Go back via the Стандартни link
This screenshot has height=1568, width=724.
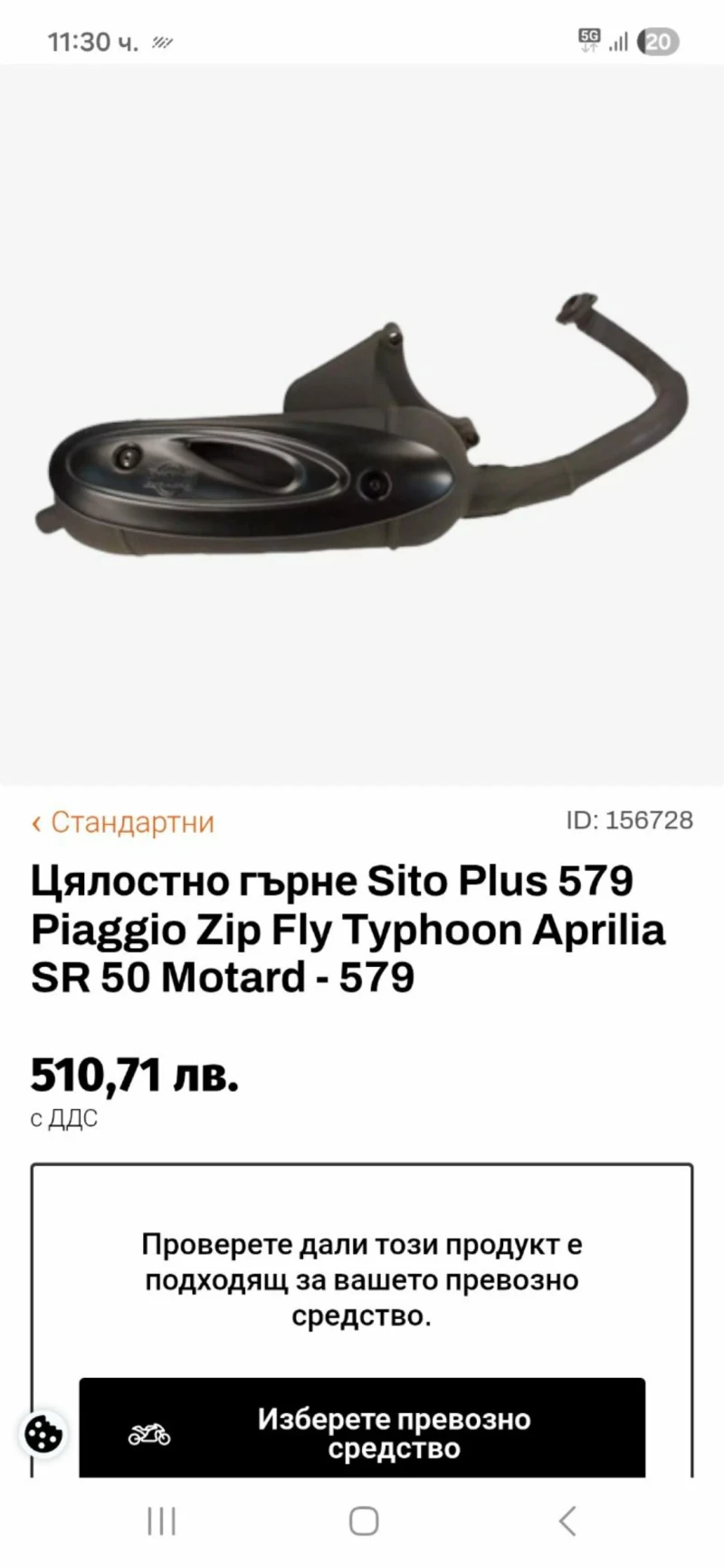point(132,822)
